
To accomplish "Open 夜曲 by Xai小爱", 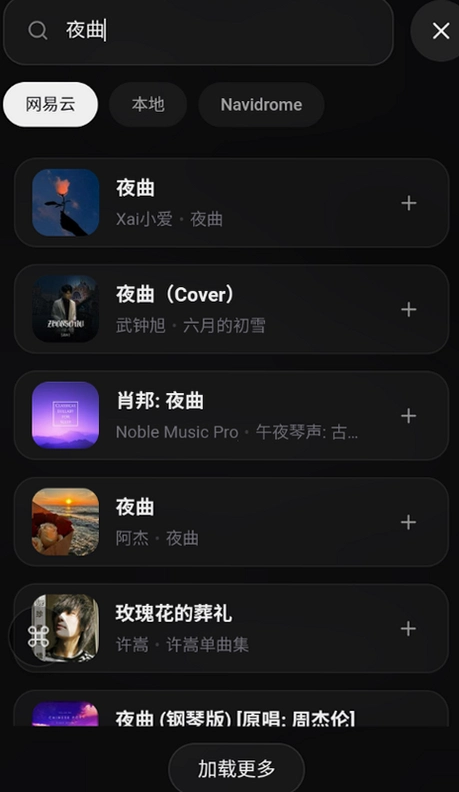I will click(231, 203).
